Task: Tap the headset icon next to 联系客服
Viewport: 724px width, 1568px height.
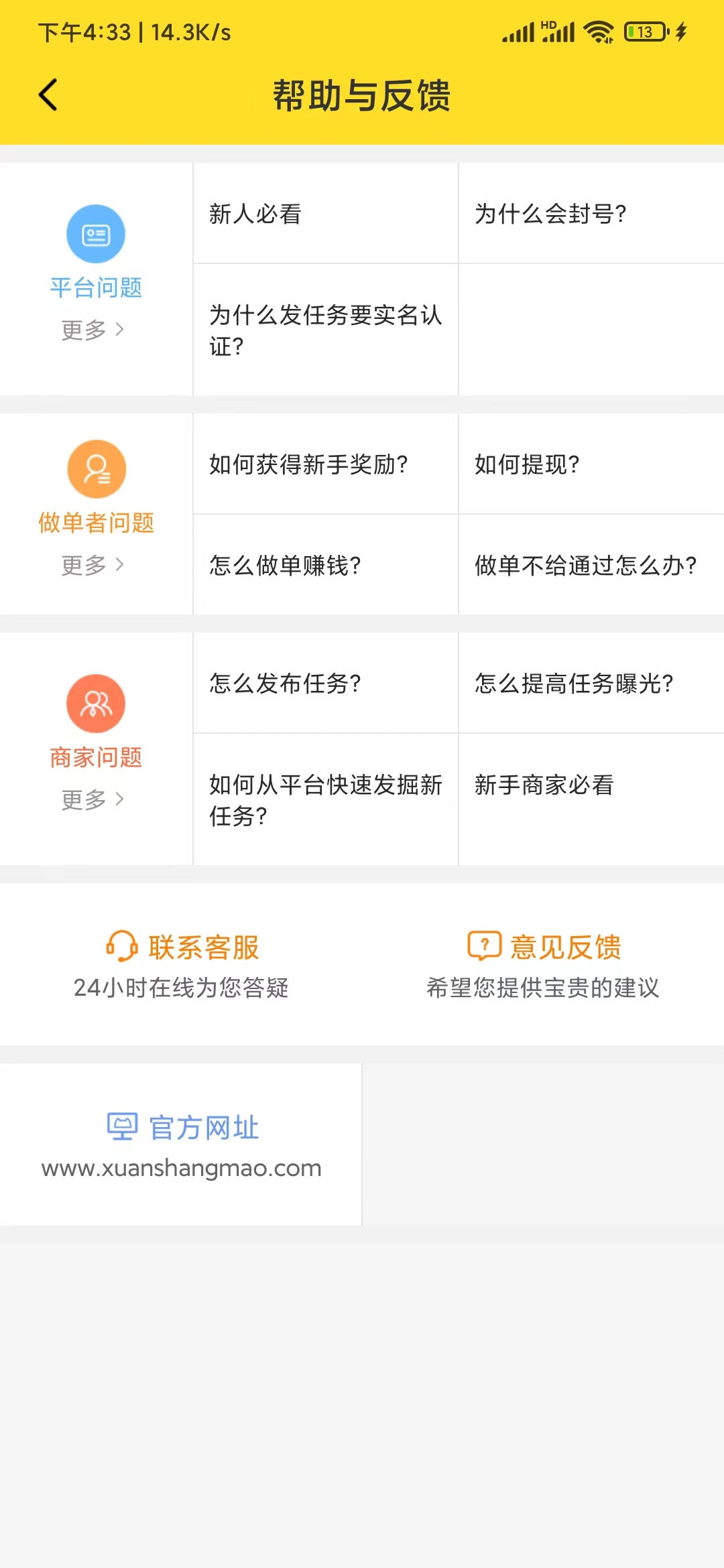Action: pos(119,946)
